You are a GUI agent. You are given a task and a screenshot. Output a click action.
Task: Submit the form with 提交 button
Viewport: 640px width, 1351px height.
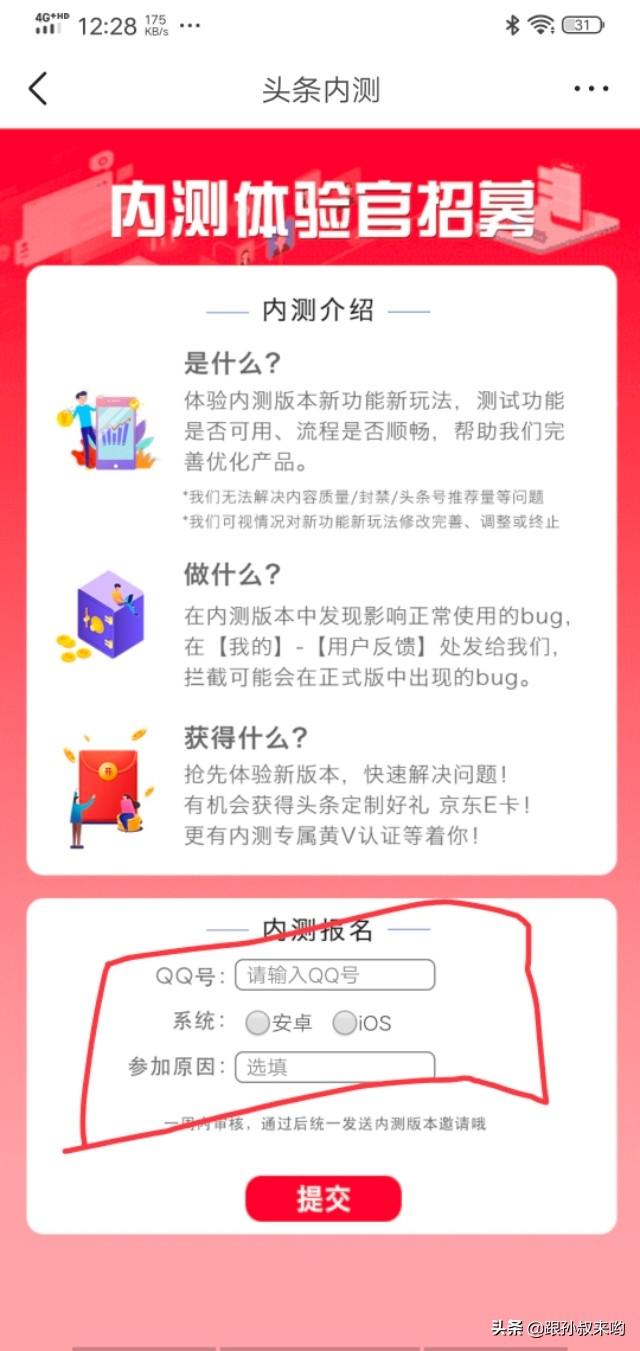pyautogui.click(x=323, y=1198)
